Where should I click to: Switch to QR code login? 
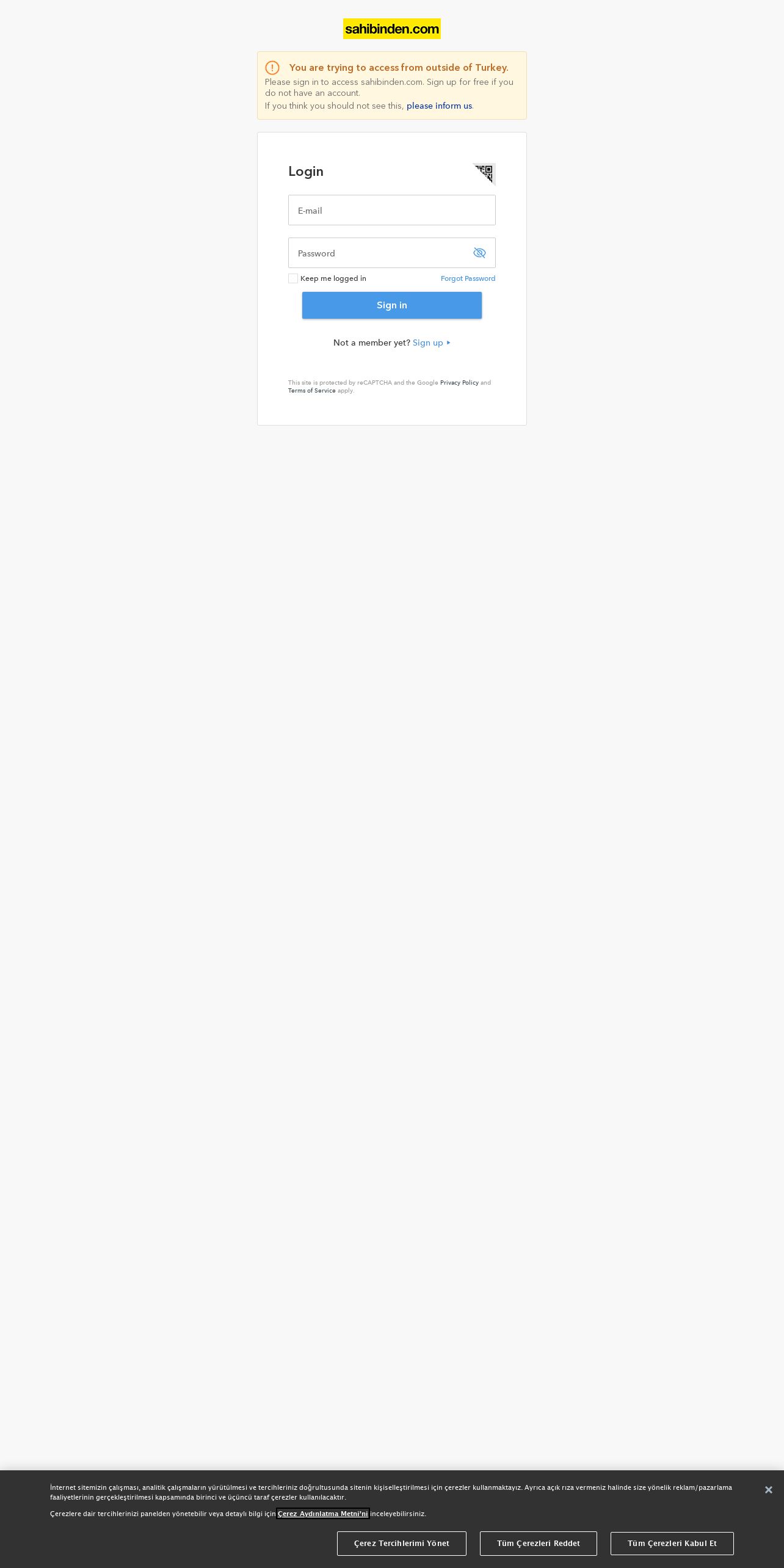point(485,173)
